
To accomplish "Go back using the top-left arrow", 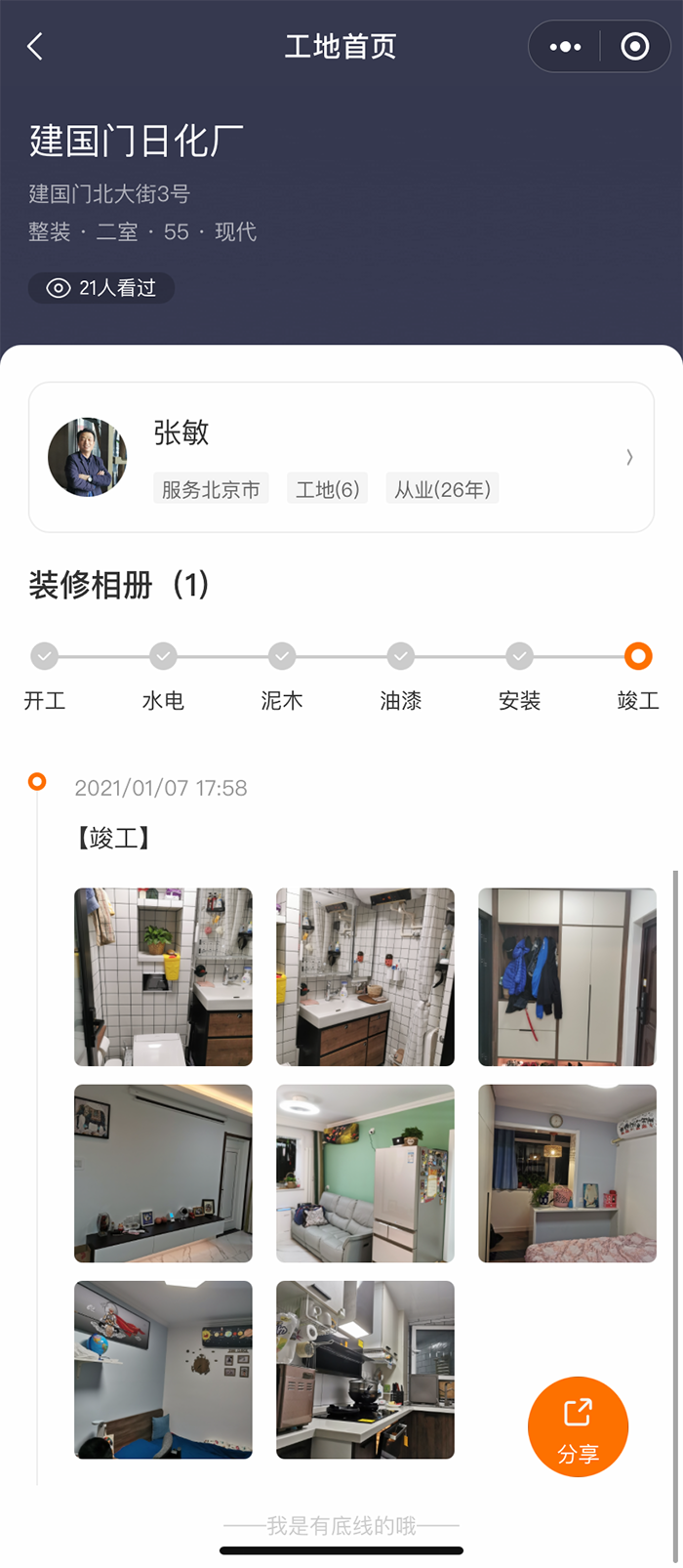I will (x=35, y=46).
